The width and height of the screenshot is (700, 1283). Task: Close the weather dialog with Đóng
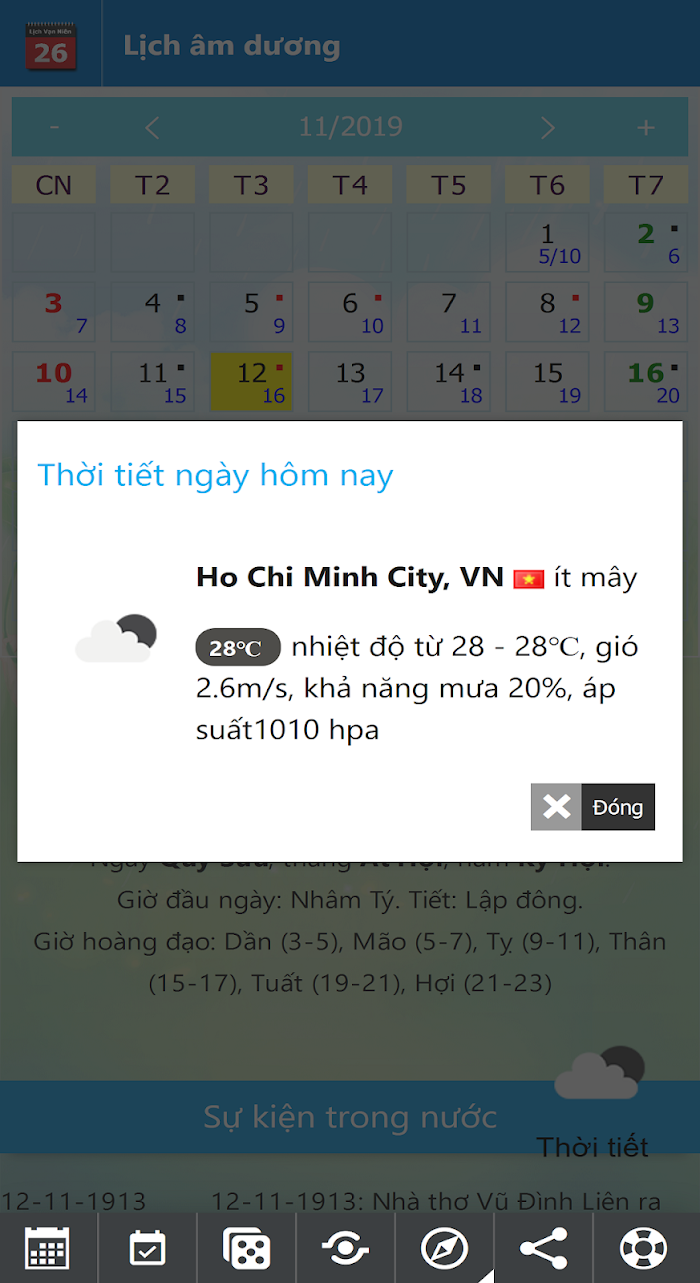pos(593,807)
